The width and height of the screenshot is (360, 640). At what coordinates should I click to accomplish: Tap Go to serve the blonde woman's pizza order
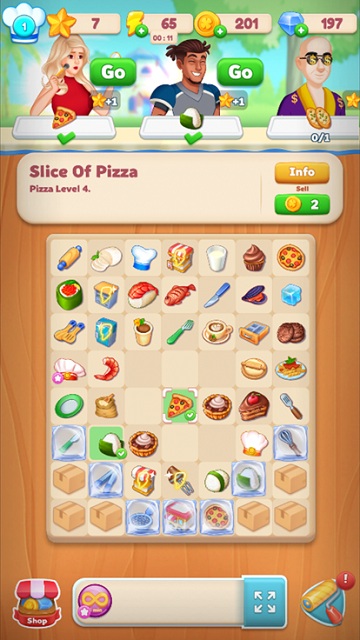pyautogui.click(x=113, y=72)
